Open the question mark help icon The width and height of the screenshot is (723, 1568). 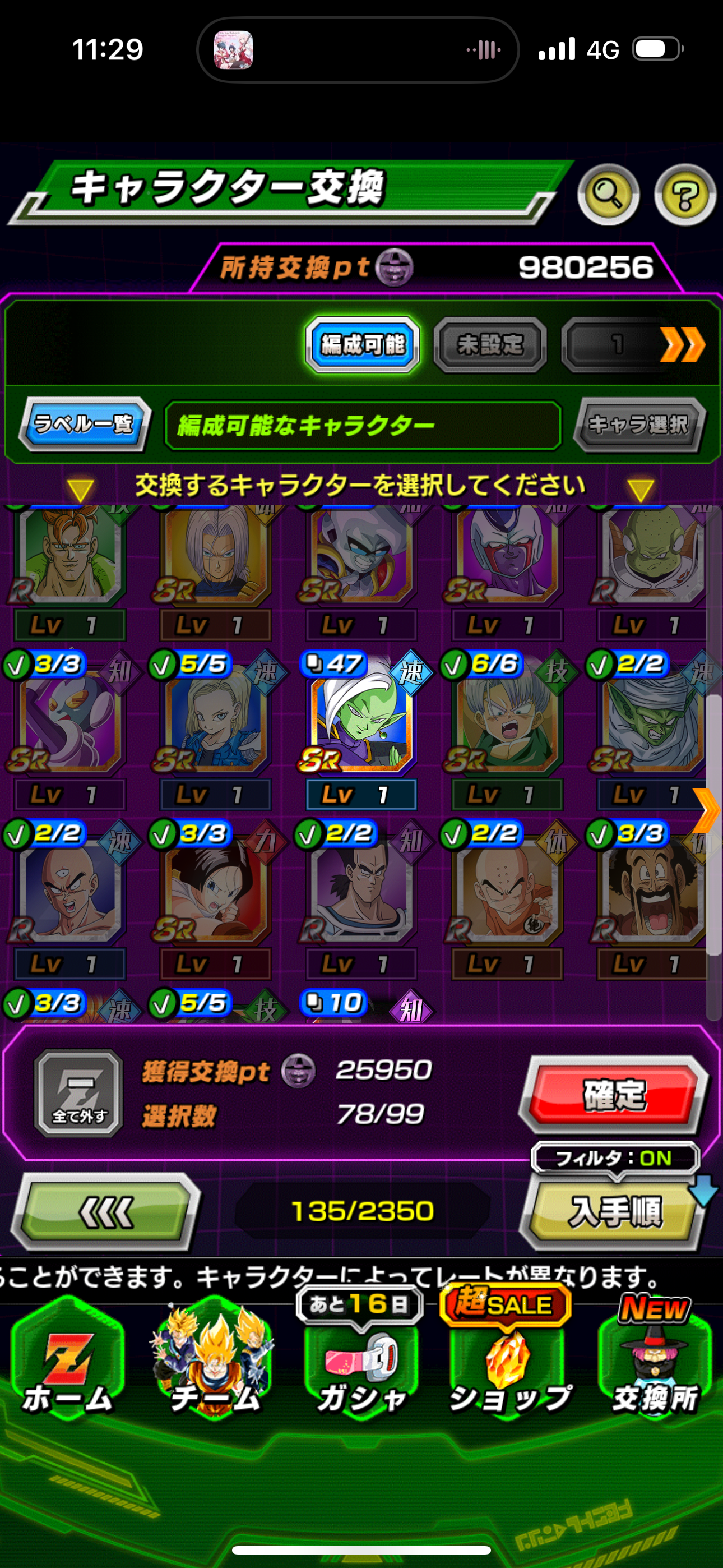[x=685, y=194]
